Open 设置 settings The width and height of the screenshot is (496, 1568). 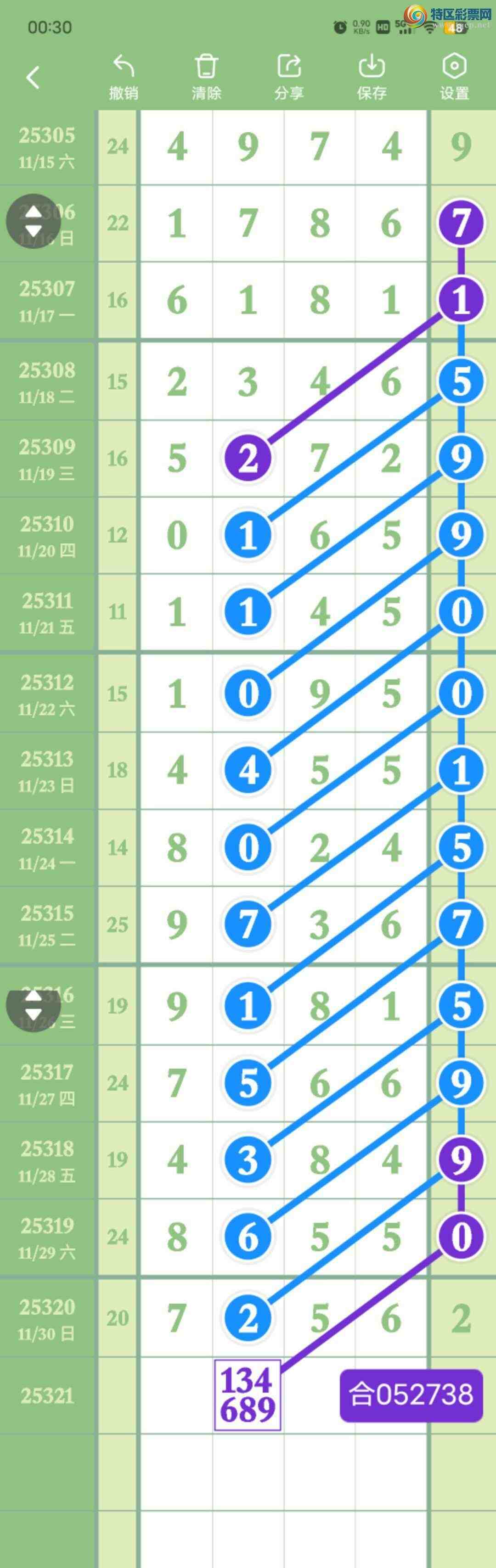(x=455, y=78)
